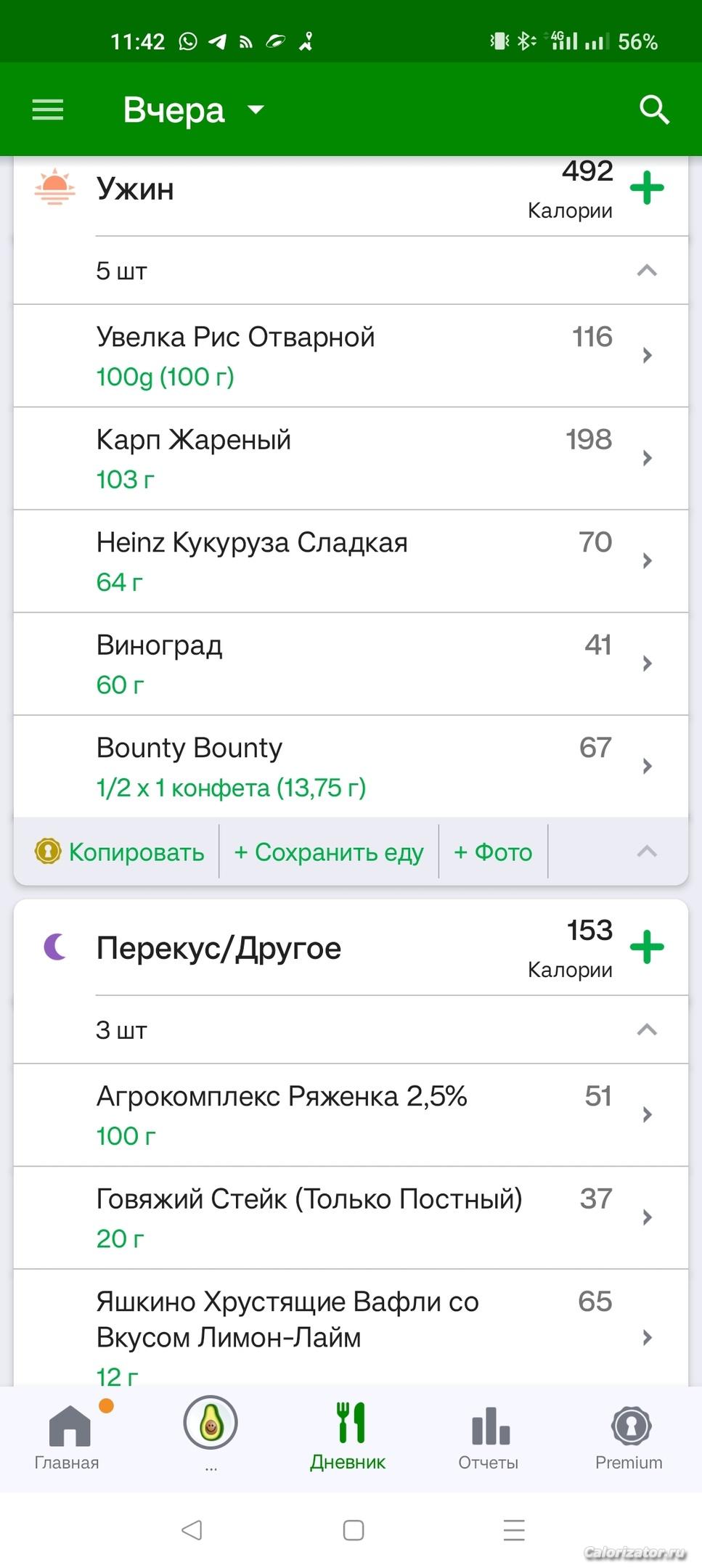Open Карп Жареный entry
Viewport: 702px width, 1568px height.
point(351,458)
